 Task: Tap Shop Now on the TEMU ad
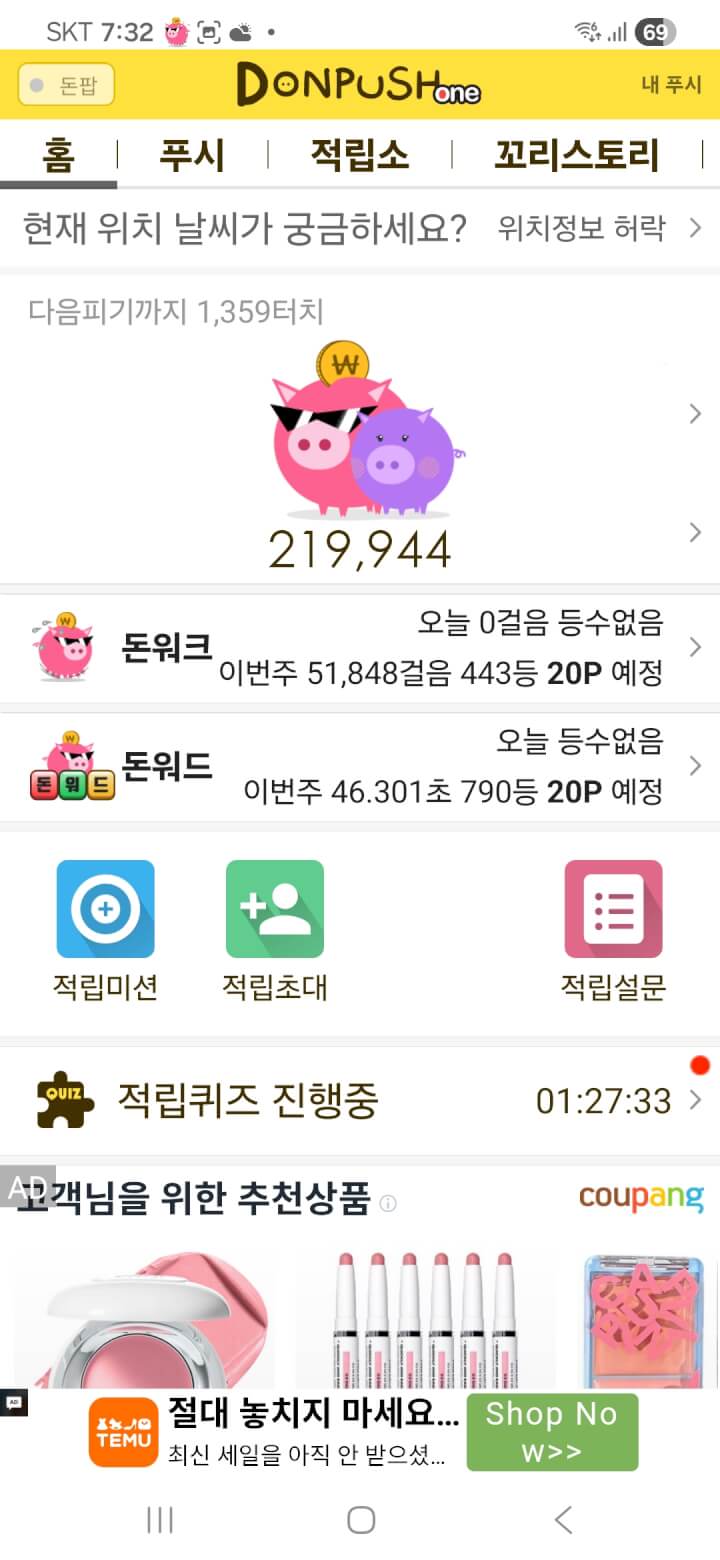tap(552, 1432)
